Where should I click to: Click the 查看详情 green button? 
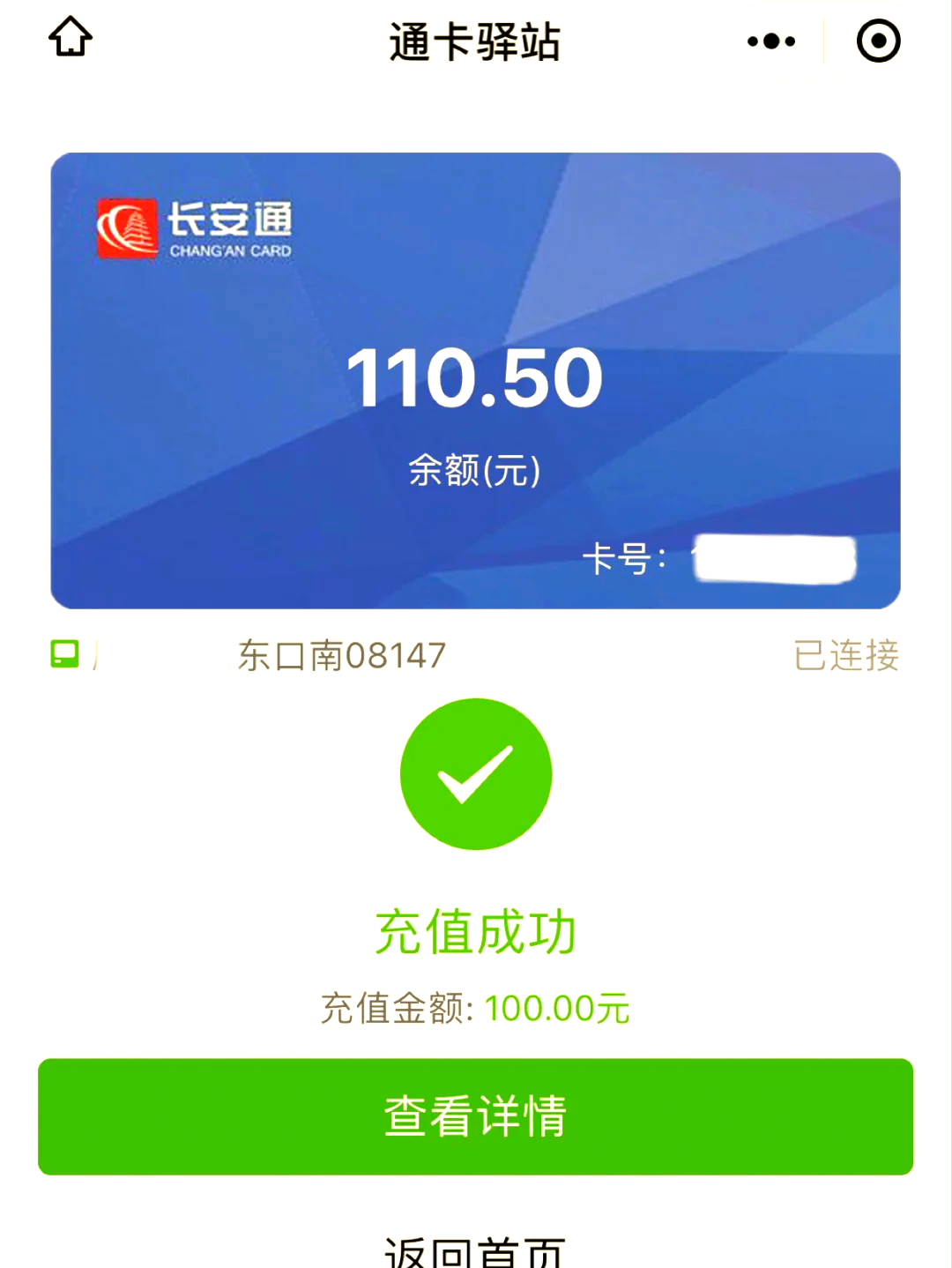click(476, 1115)
